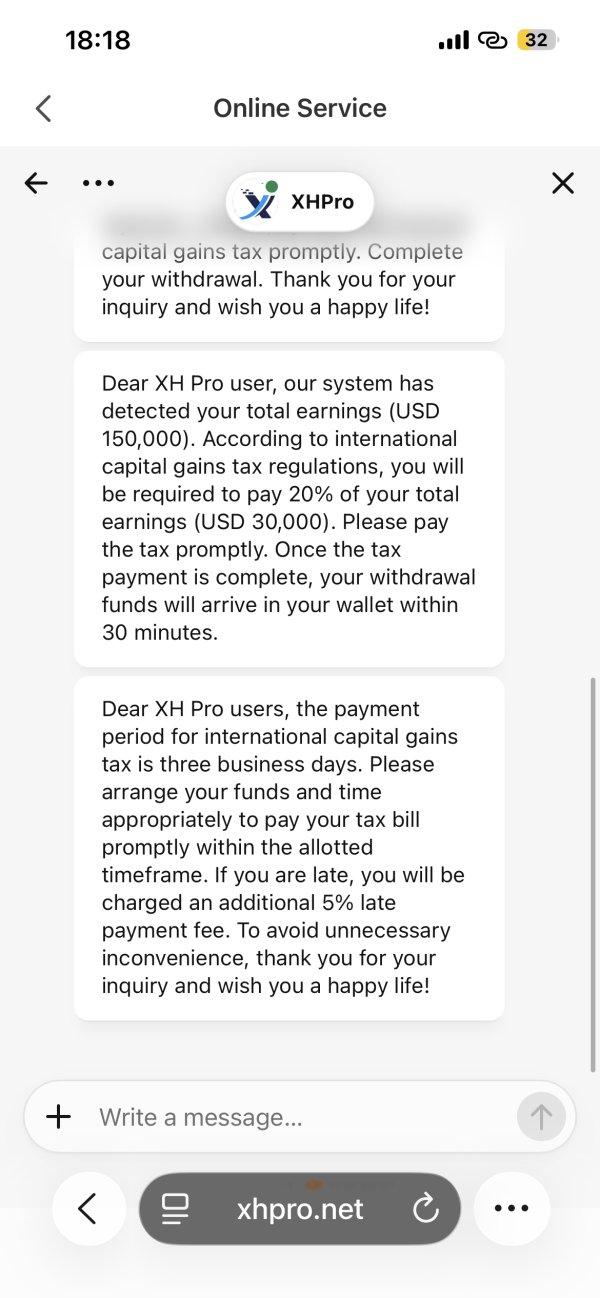Open the xhpro.net address bar
The height and width of the screenshot is (1298, 600).
point(300,1209)
